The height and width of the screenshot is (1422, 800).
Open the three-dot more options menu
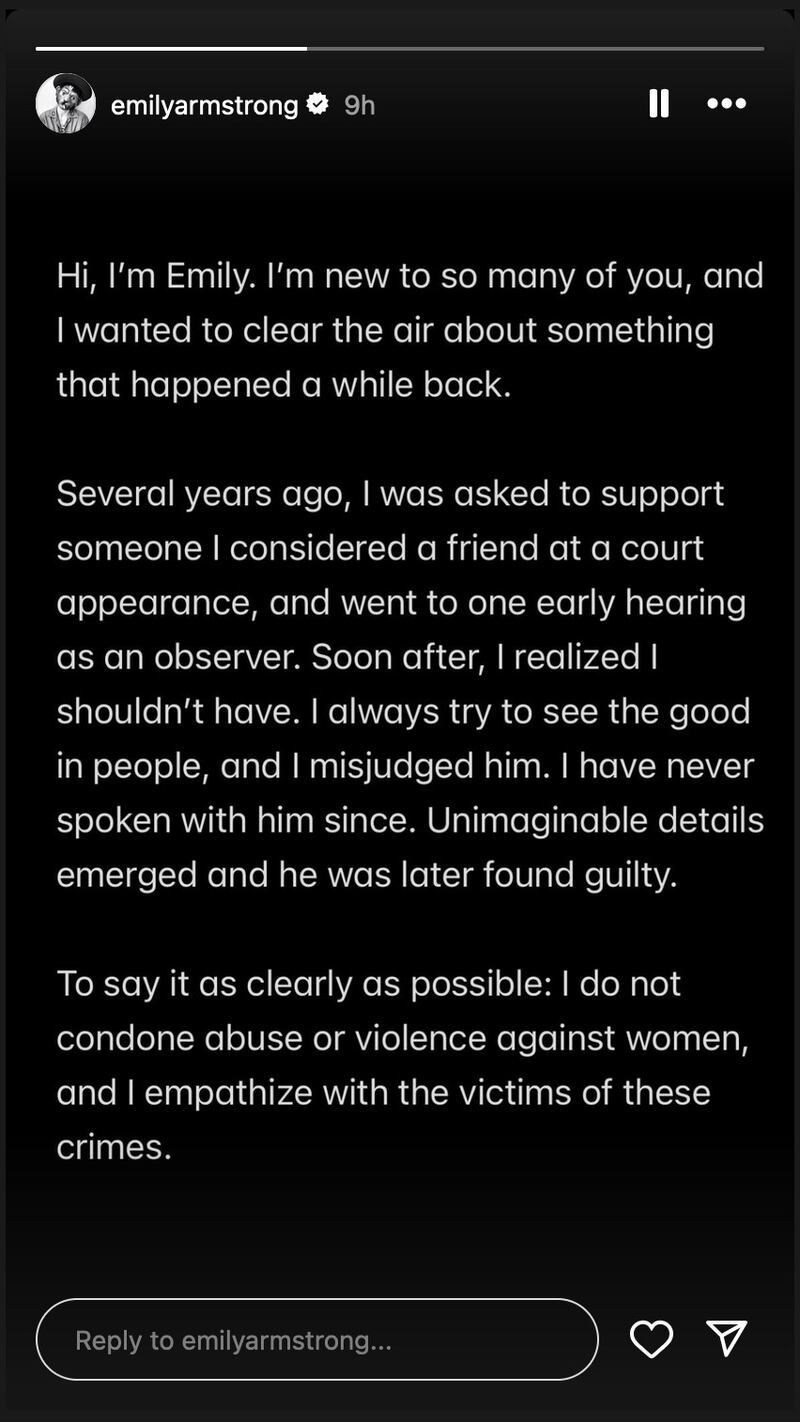(x=726, y=103)
